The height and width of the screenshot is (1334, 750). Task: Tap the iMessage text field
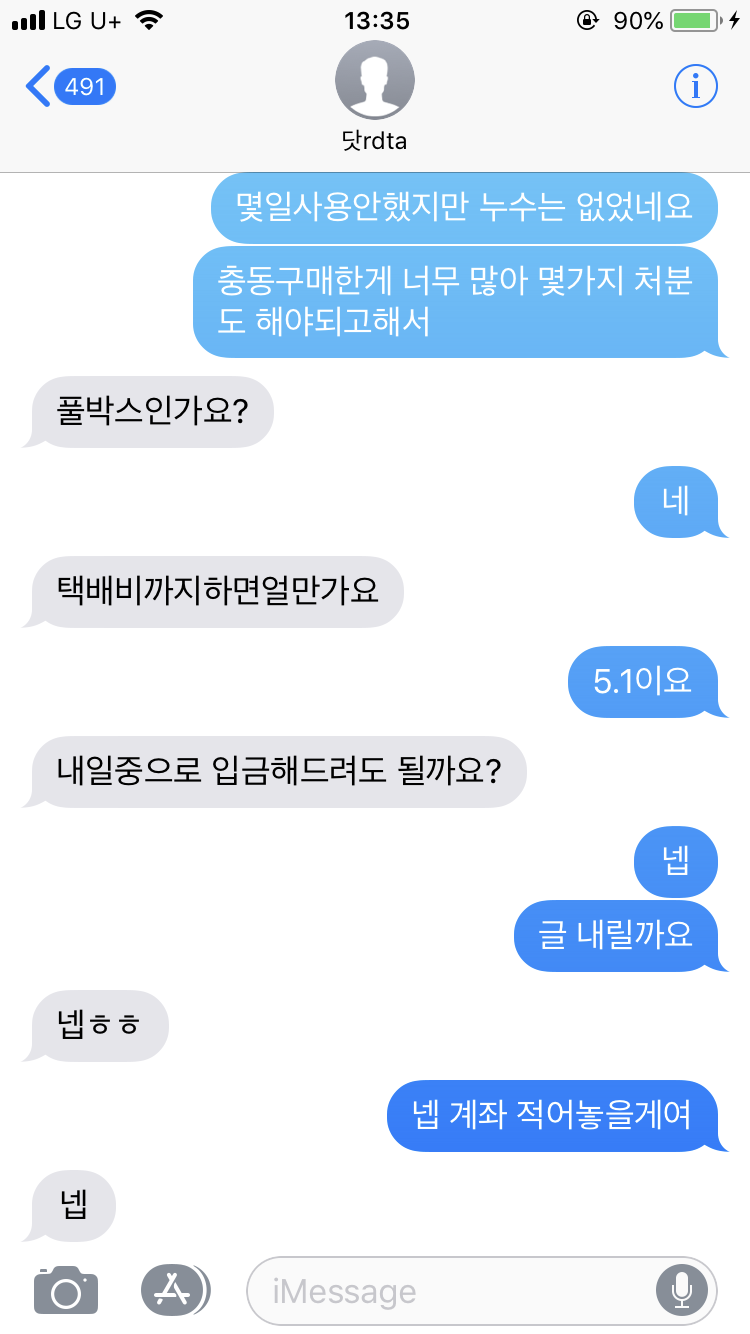[482, 1290]
